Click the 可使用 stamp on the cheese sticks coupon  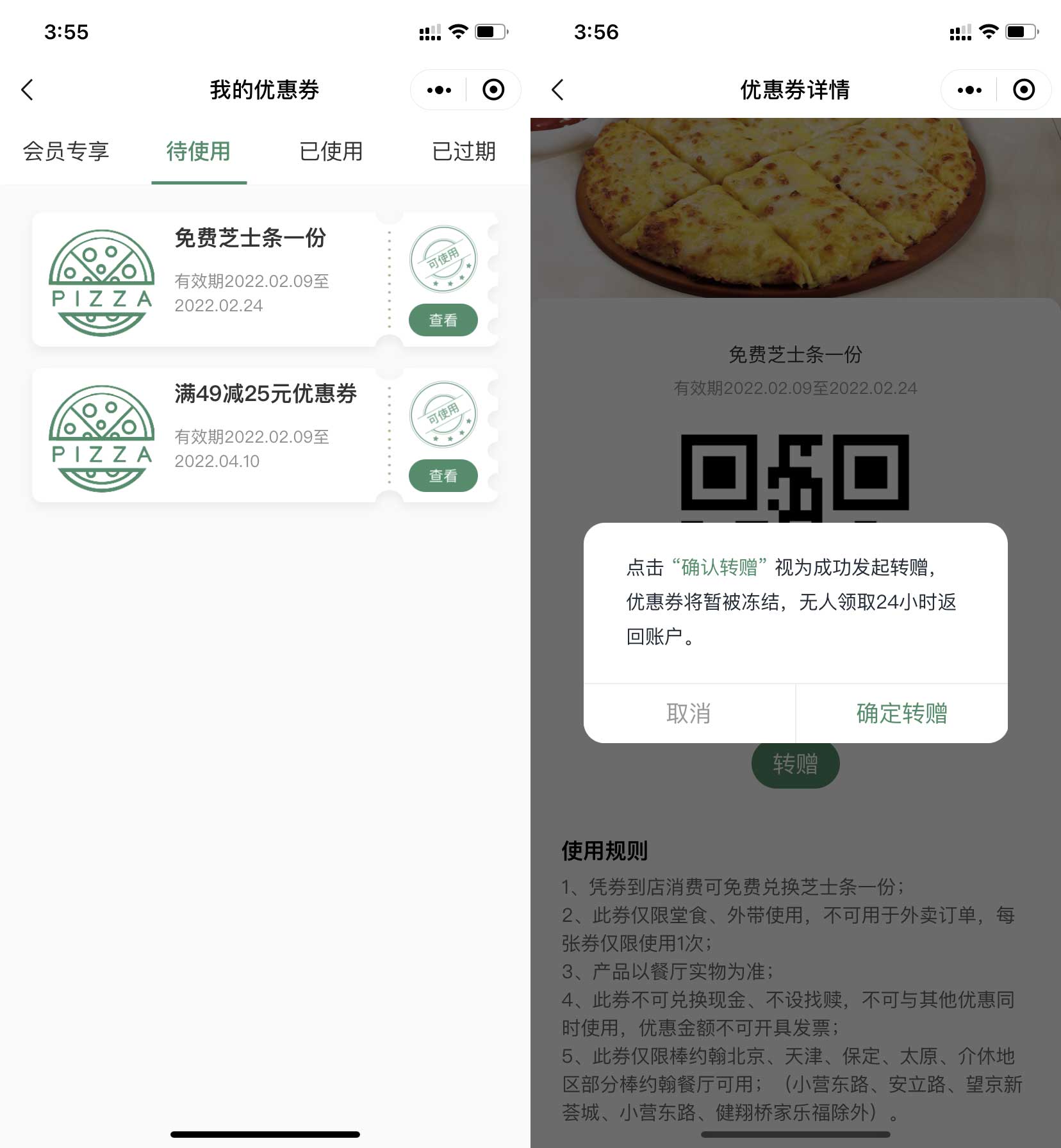(x=443, y=259)
